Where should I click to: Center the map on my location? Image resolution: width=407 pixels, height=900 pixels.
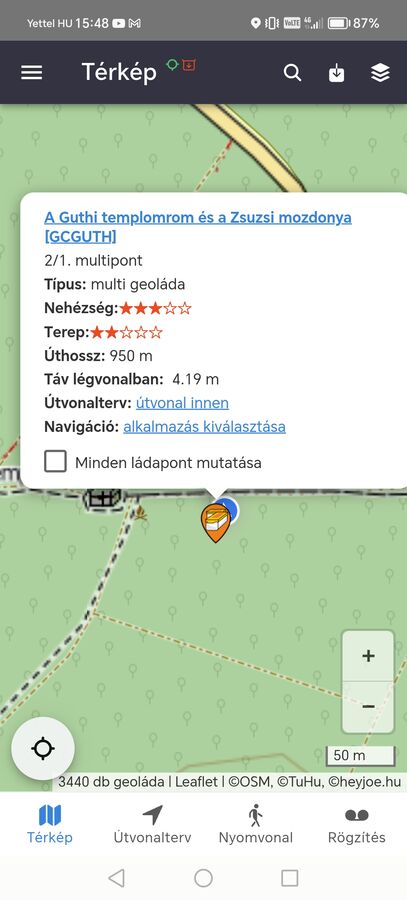[43, 748]
